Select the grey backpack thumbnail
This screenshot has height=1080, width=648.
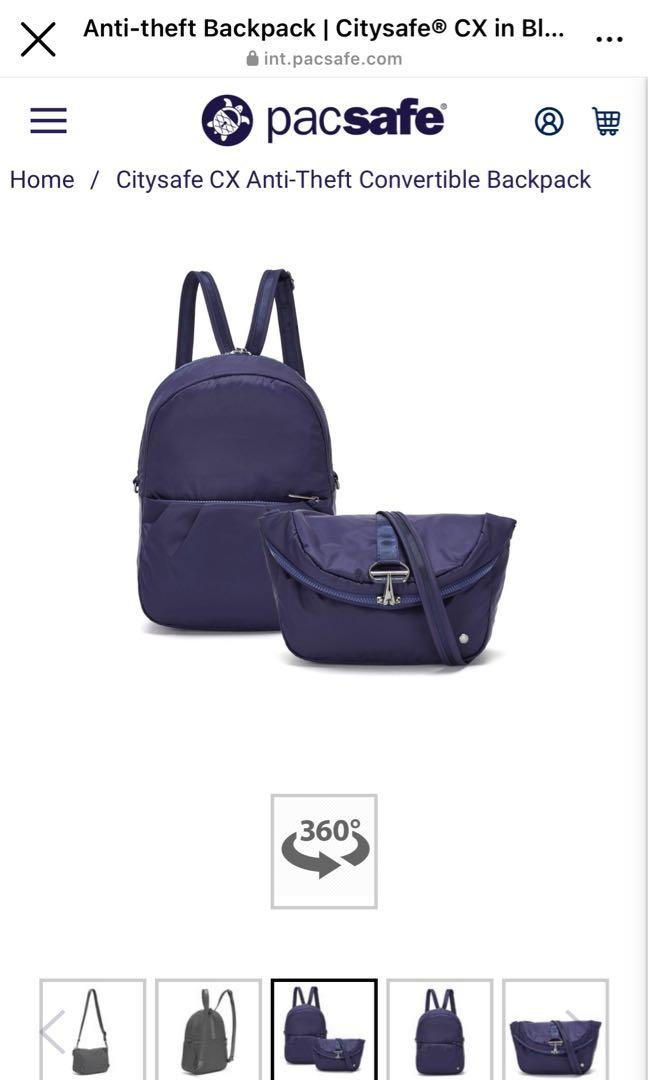point(208,1030)
